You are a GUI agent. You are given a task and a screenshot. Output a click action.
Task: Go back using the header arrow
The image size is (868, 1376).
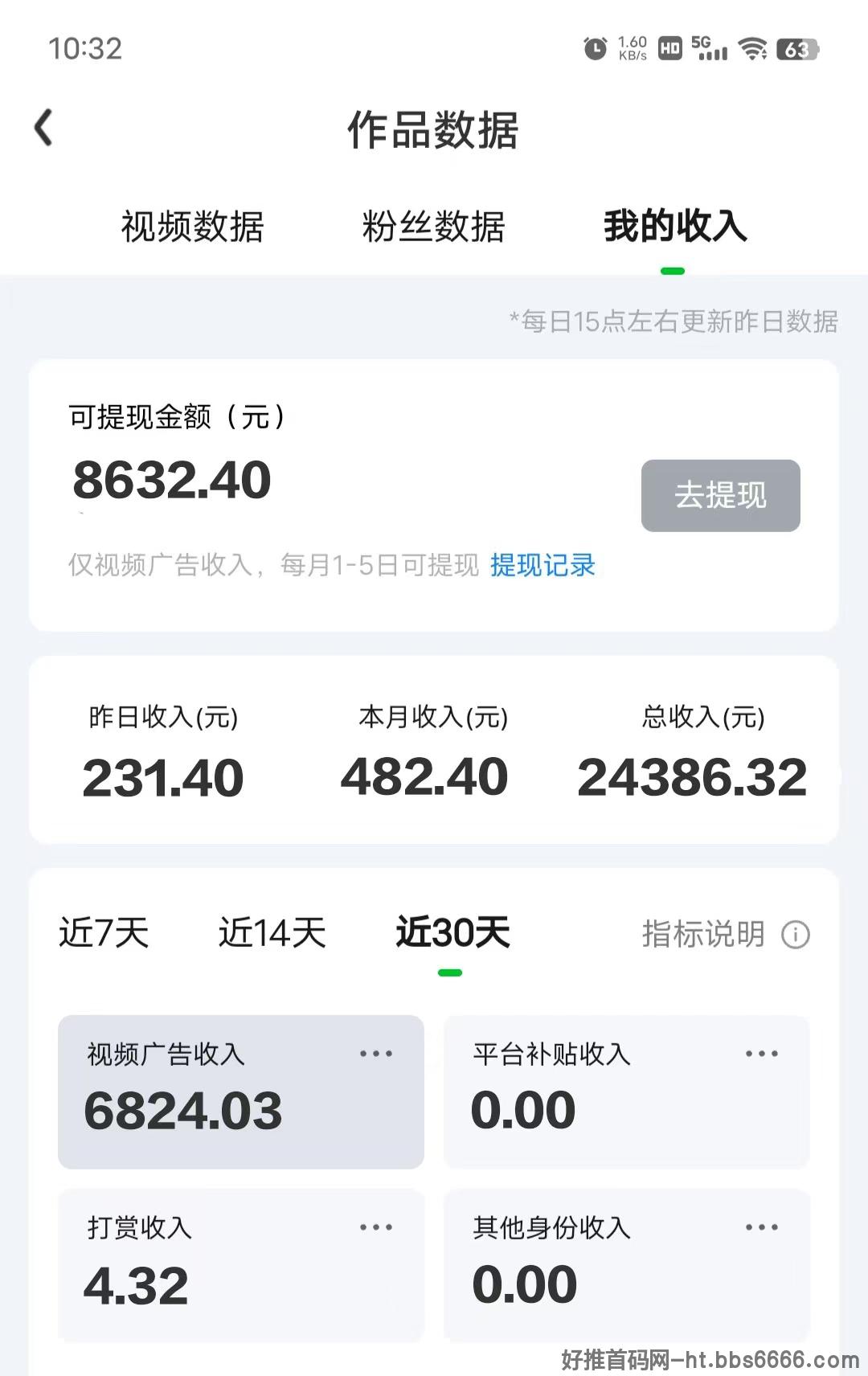44,128
